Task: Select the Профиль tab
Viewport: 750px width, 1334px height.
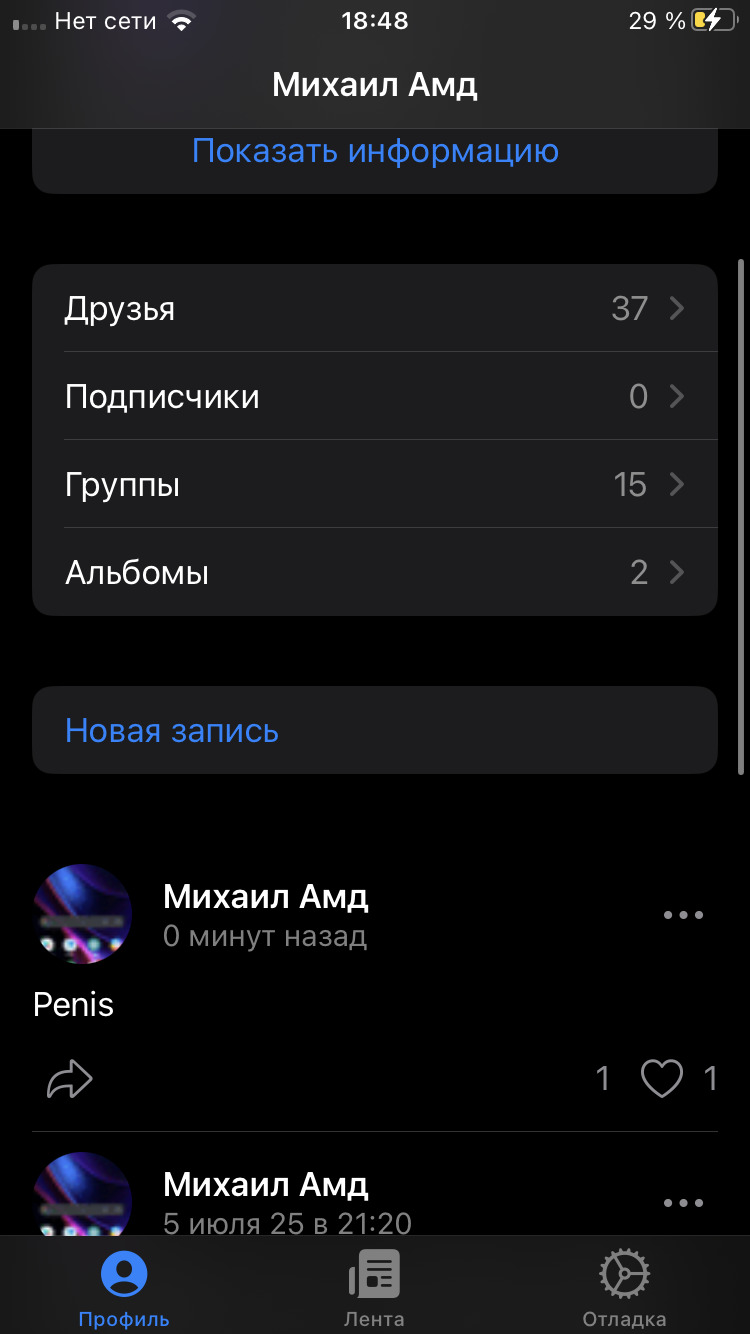Action: tap(124, 1288)
